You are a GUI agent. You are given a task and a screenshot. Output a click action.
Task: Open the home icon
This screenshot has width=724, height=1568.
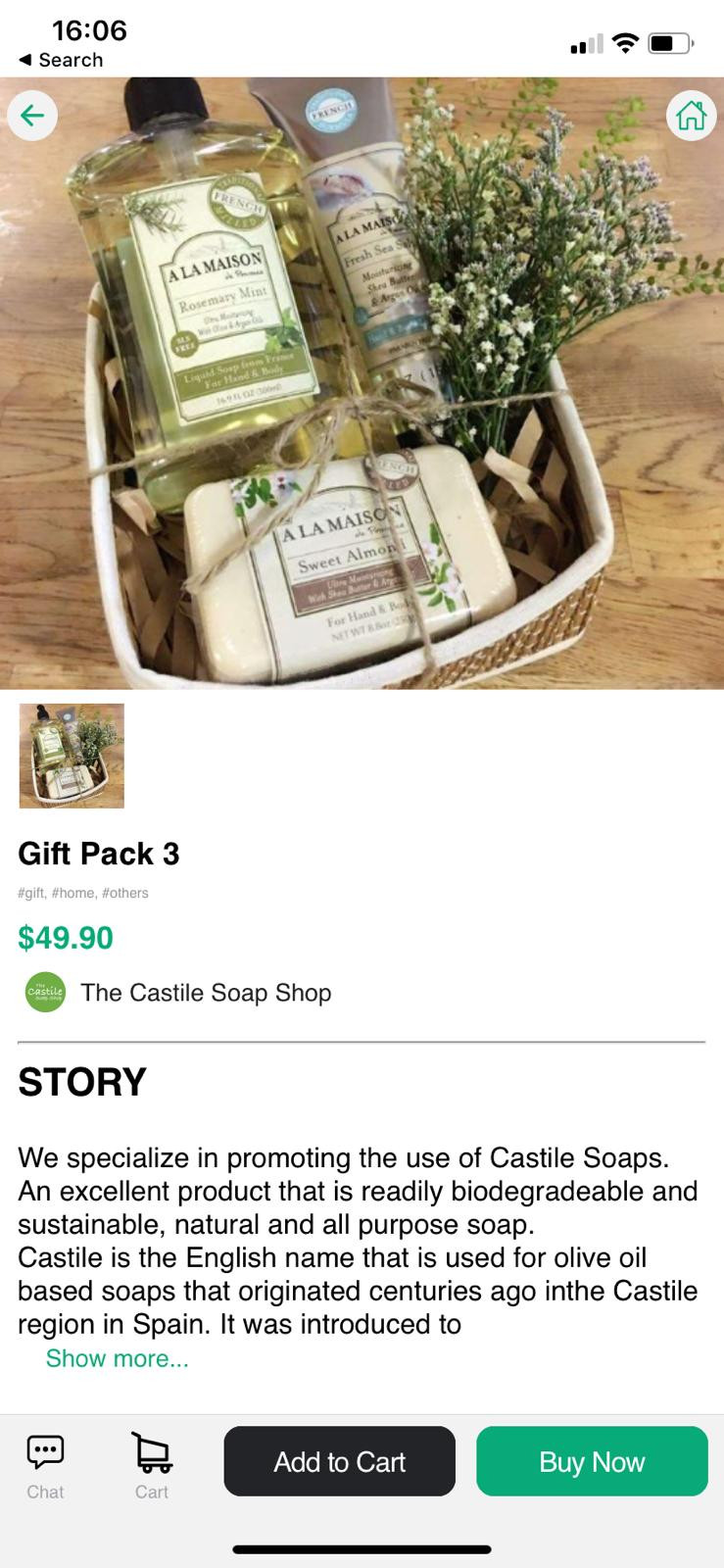coord(691,116)
